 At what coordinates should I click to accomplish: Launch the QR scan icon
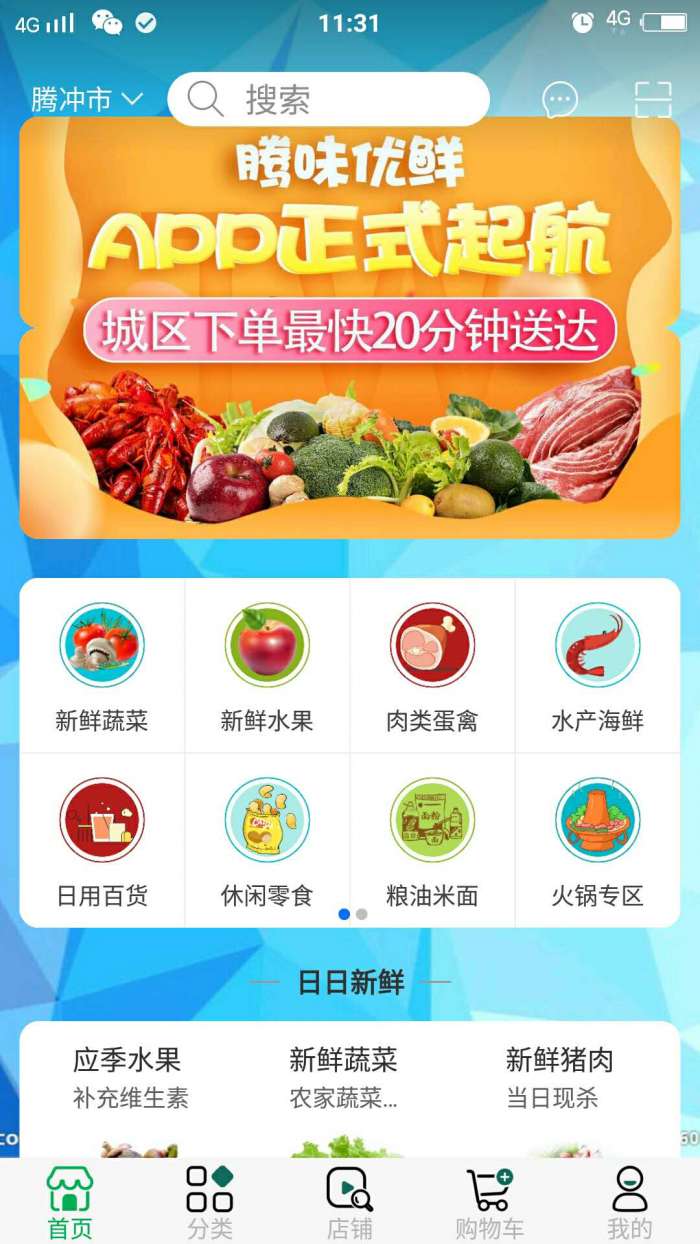click(x=654, y=100)
